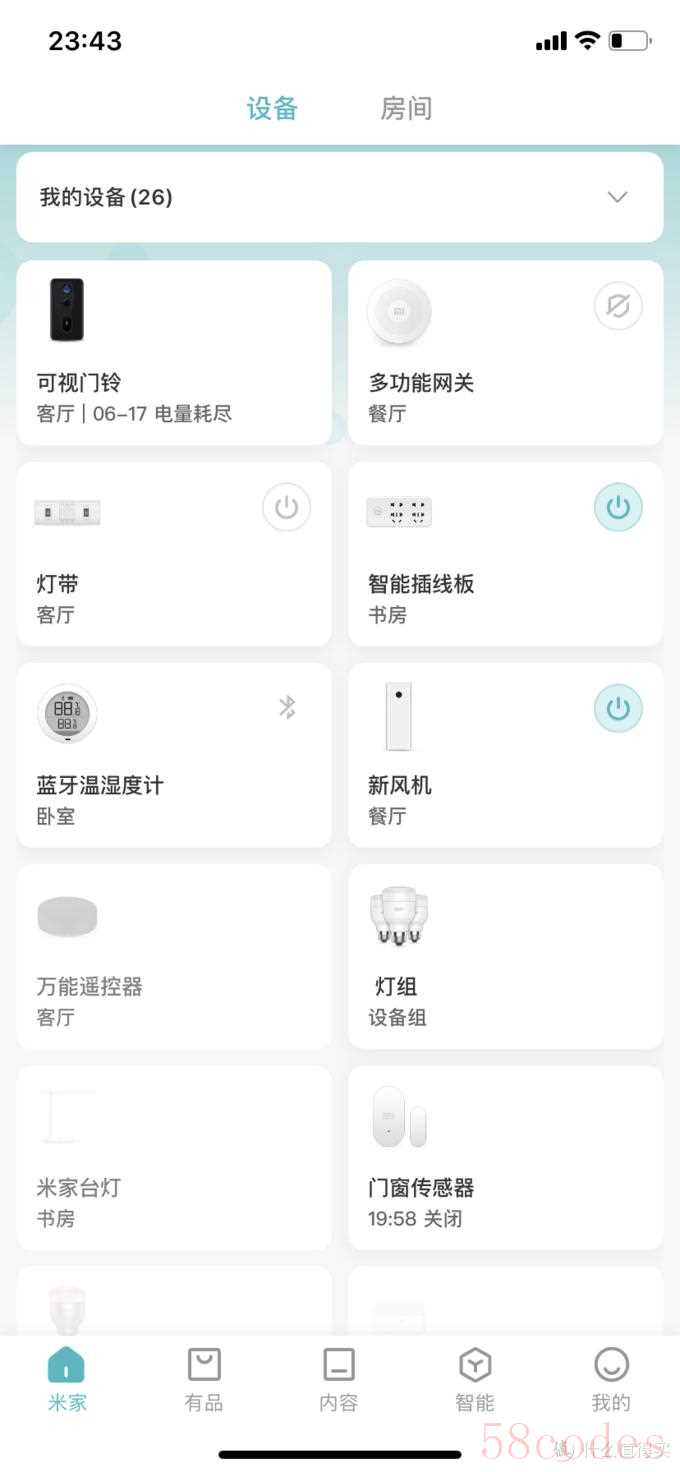Open the 我的 profile tab
The height and width of the screenshot is (1472, 680).
tap(611, 1378)
